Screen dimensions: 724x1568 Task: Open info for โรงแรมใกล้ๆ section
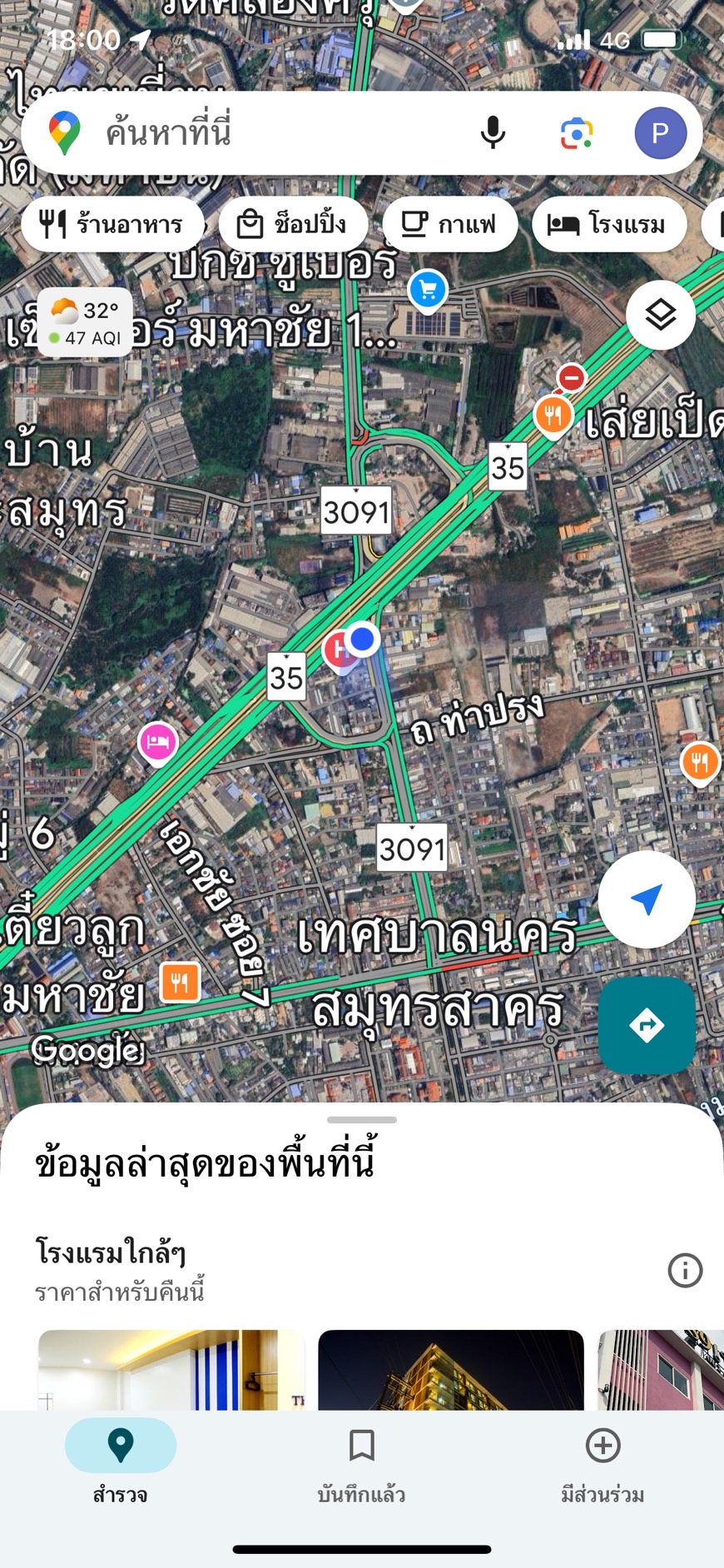[685, 1271]
